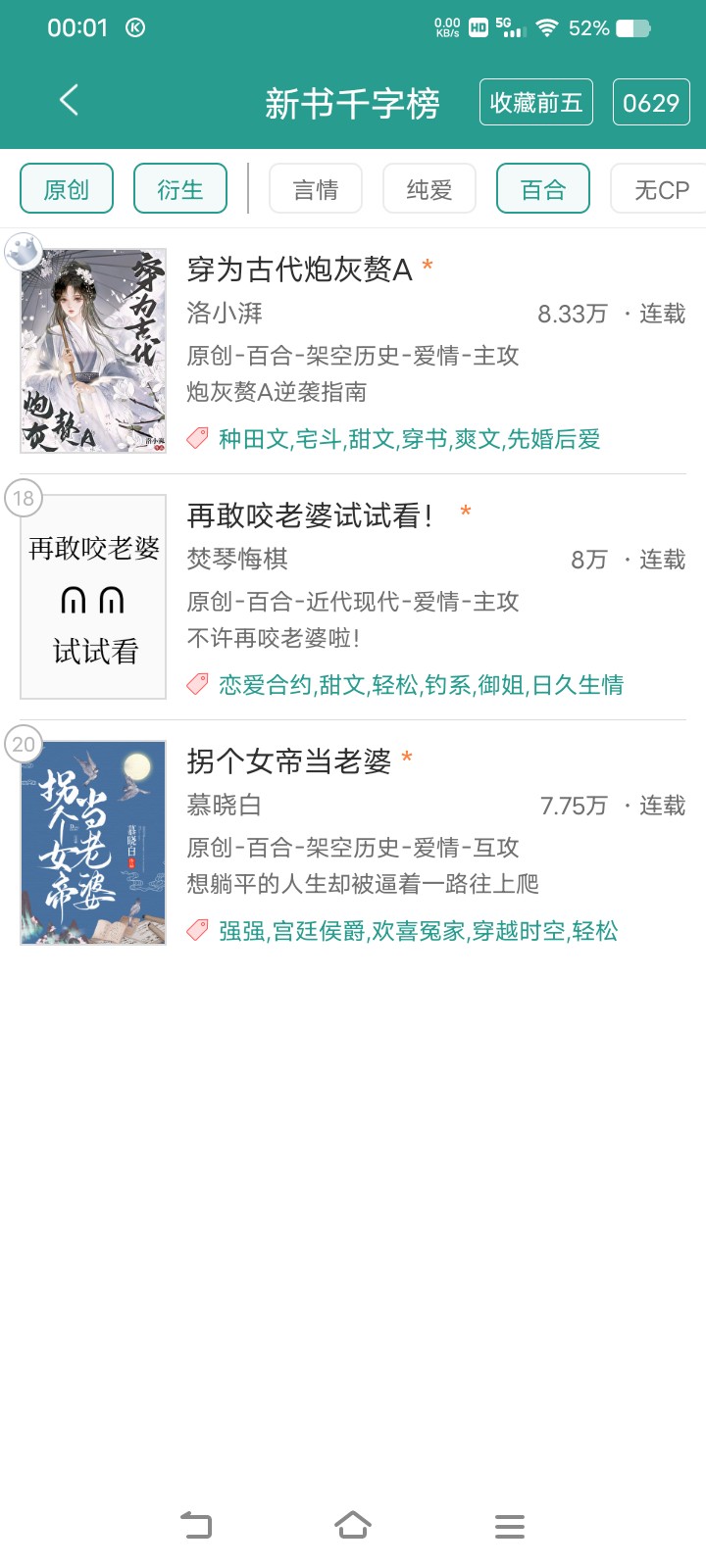Open the novel 再敢咬老婆试试看!
The image size is (706, 1568).
353,598
